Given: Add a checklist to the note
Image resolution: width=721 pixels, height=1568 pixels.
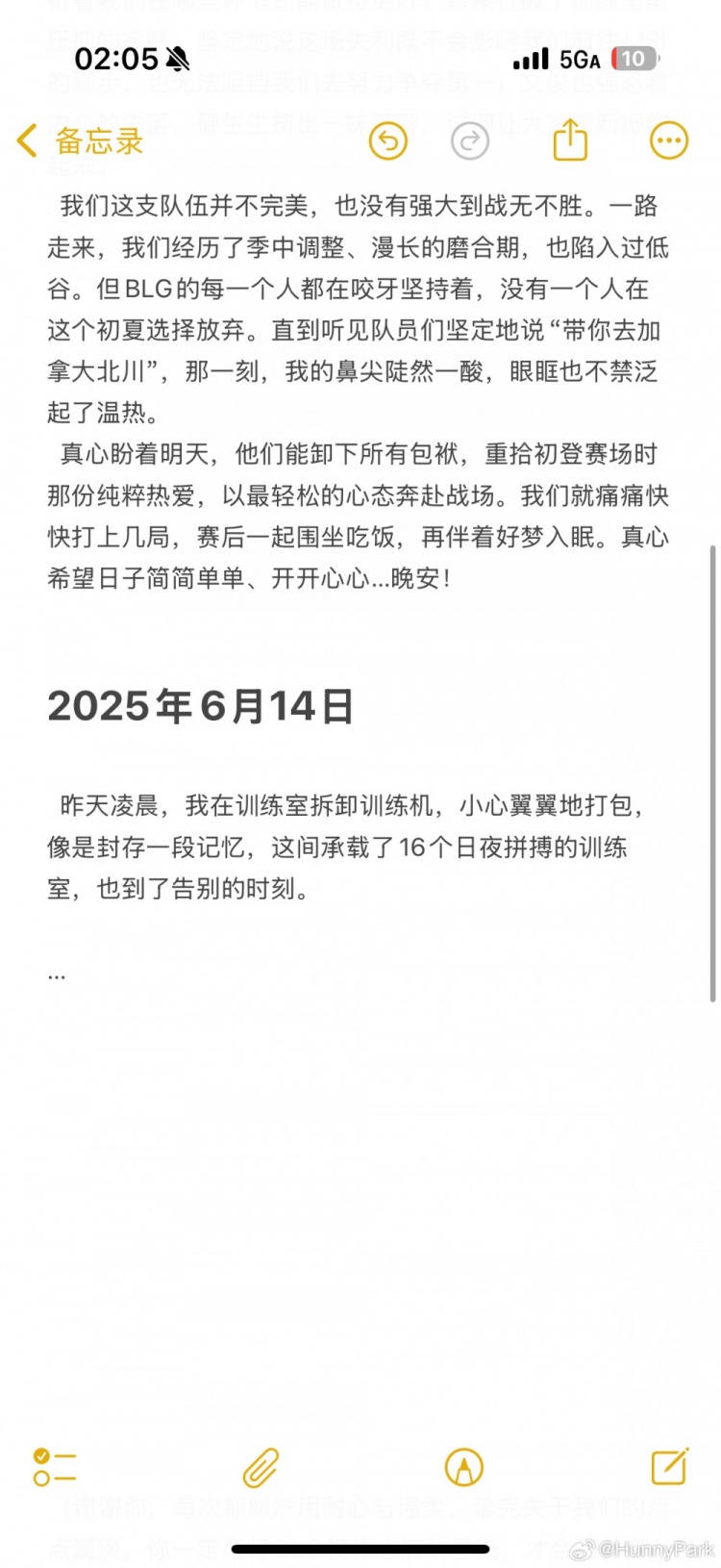Looking at the screenshot, I should point(55,1467).
